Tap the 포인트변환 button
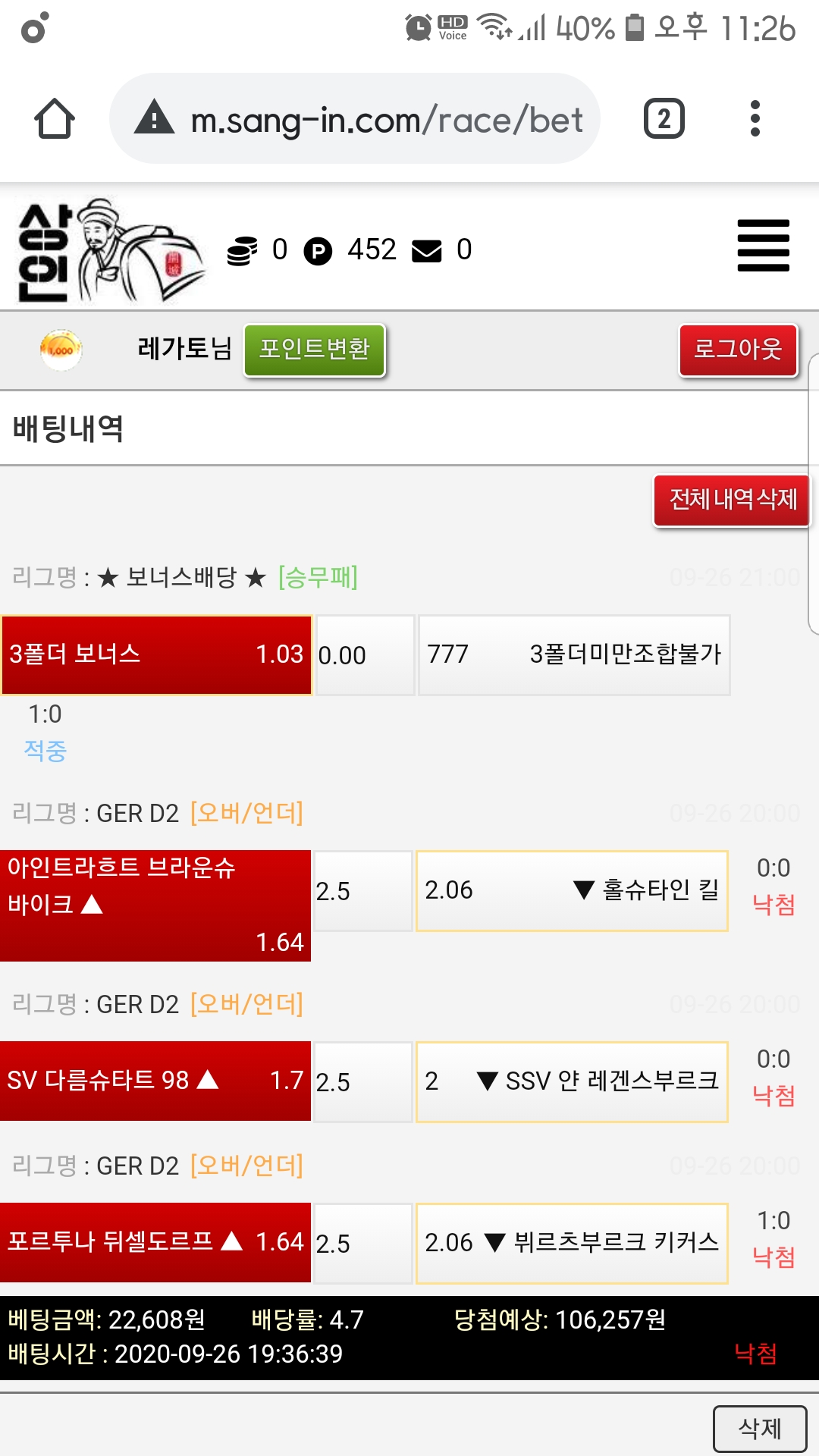This screenshot has height=1456, width=819. (314, 350)
